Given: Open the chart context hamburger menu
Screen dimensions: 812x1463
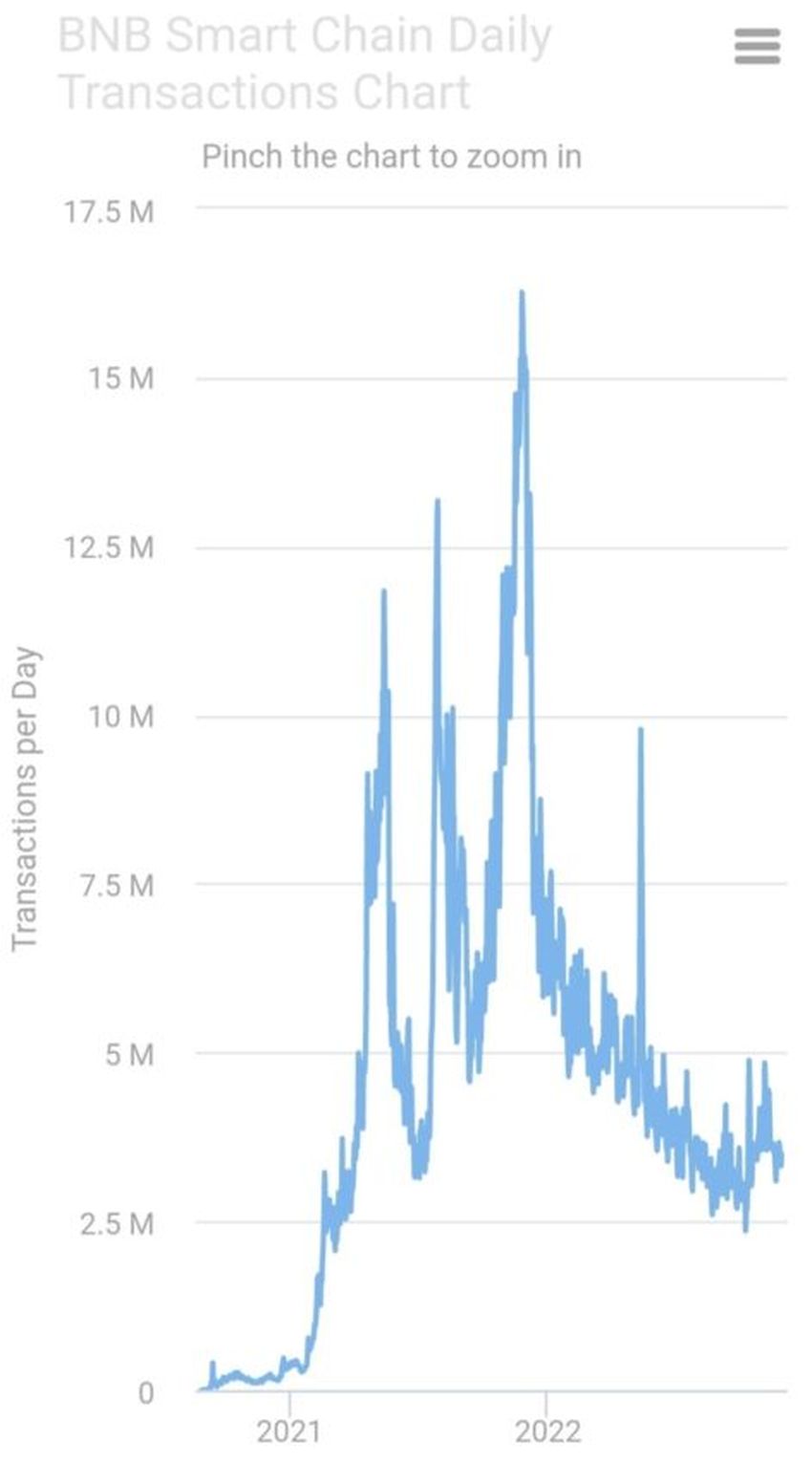Looking at the screenshot, I should click(x=757, y=46).
